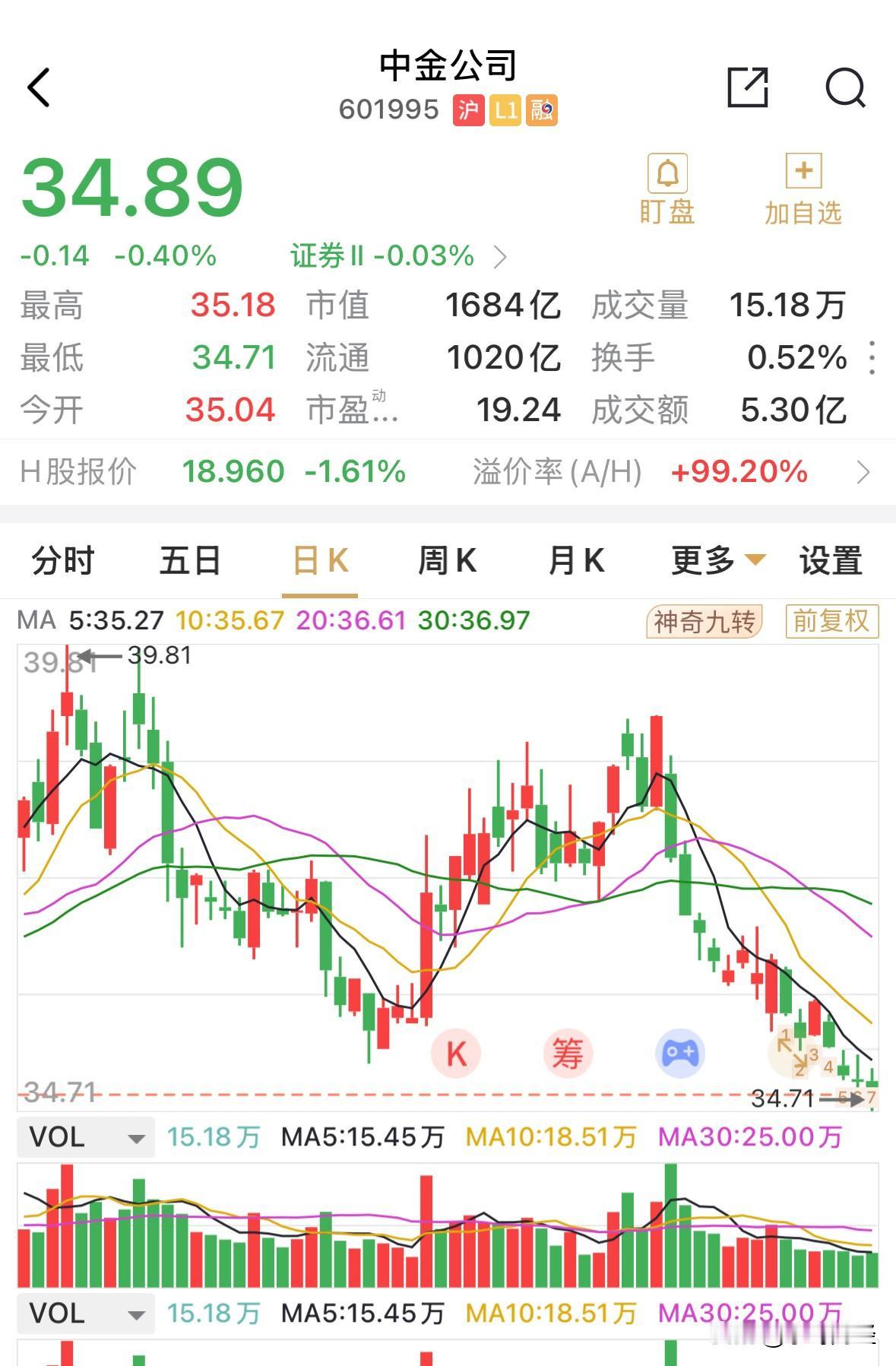
Task: Toggle 前复权 price adjustment mode
Action: [x=831, y=622]
